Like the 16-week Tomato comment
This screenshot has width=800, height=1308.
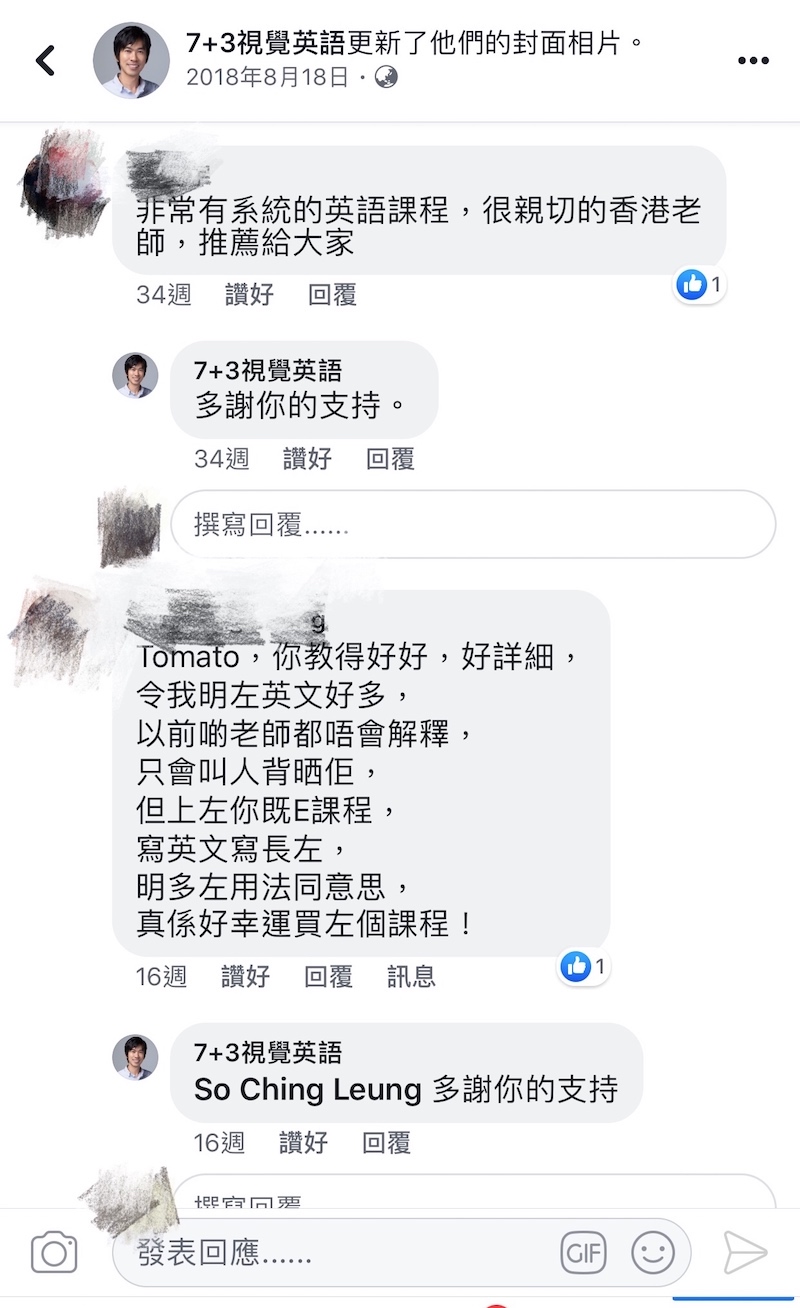point(245,976)
